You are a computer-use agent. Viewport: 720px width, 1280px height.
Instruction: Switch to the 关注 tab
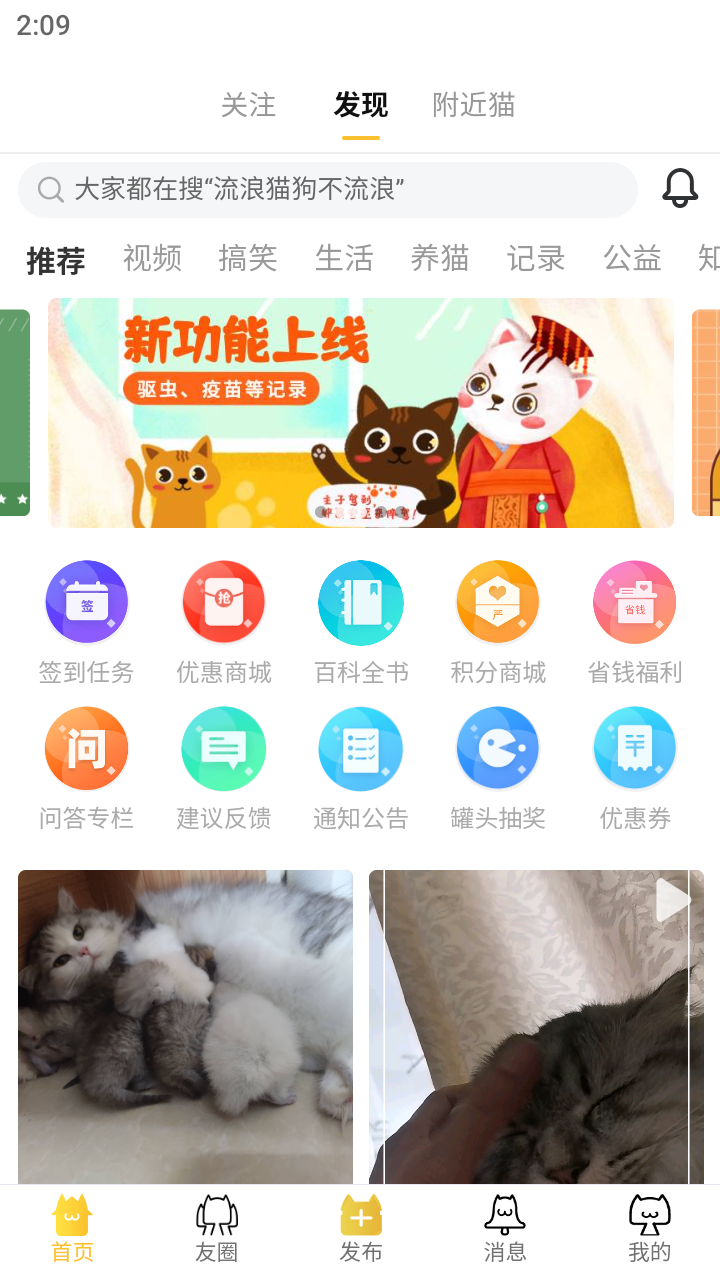(x=248, y=105)
